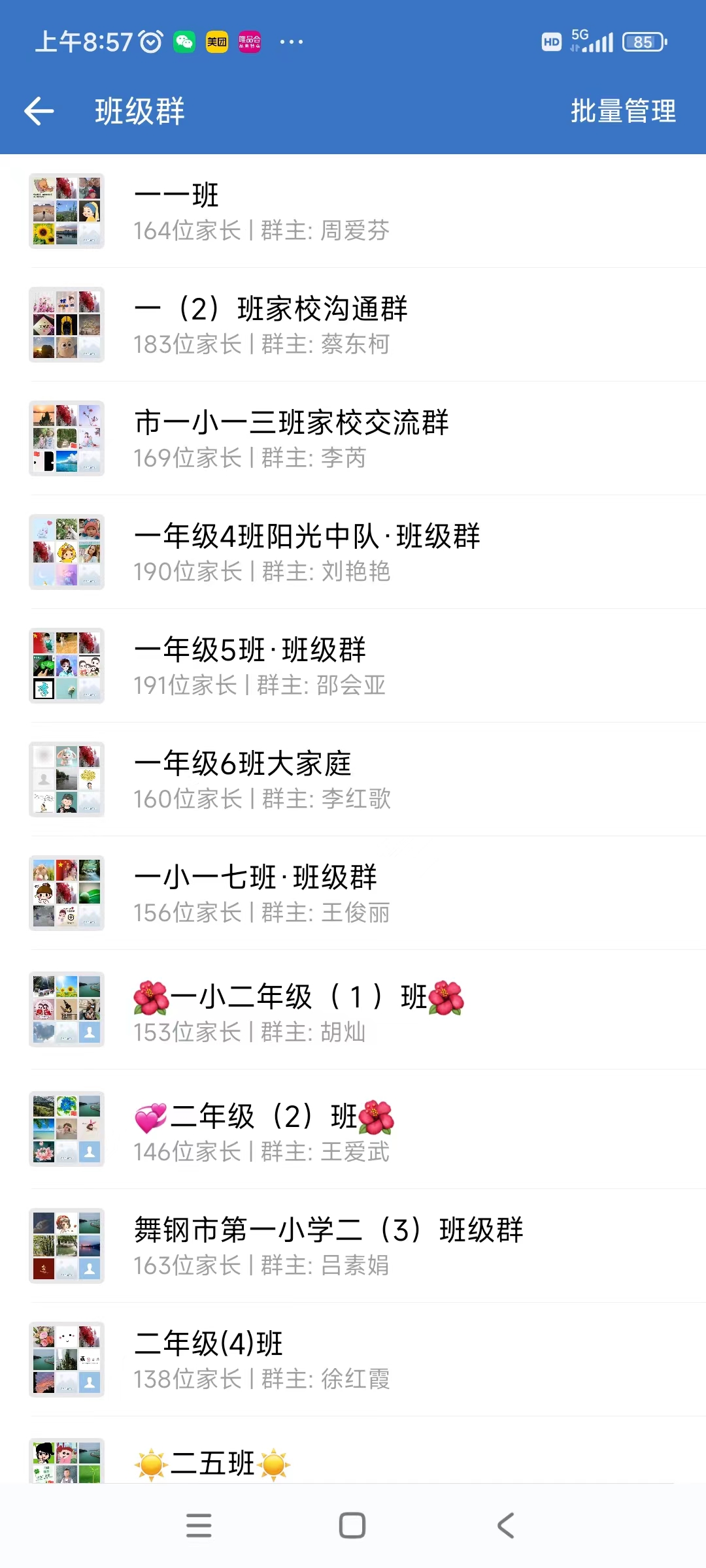The height and width of the screenshot is (1568, 706).
Task: Open the 二年级(4)班 group
Action: tap(353, 1360)
